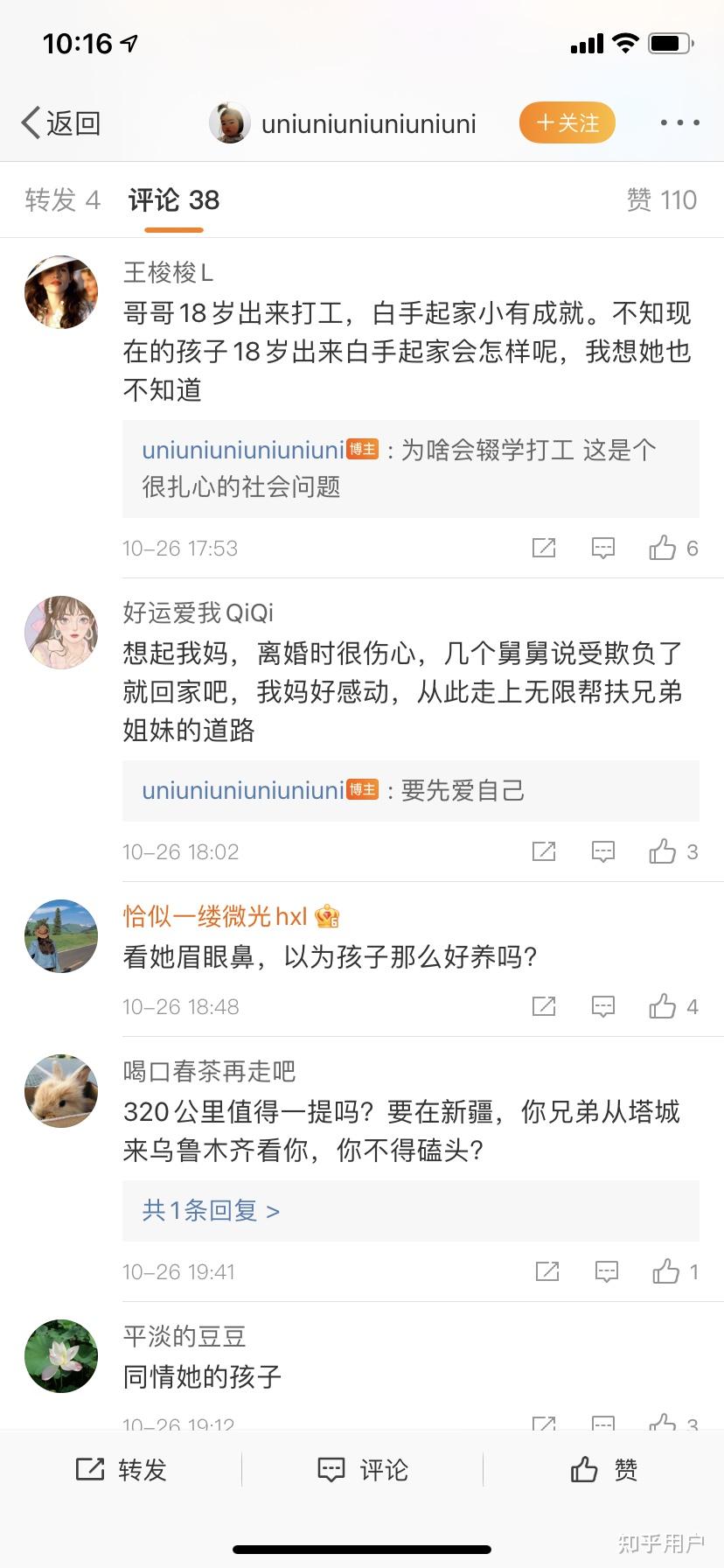Viewport: 724px width, 1568px height.
Task: Open the three-dot overflow menu
Action: (x=679, y=123)
